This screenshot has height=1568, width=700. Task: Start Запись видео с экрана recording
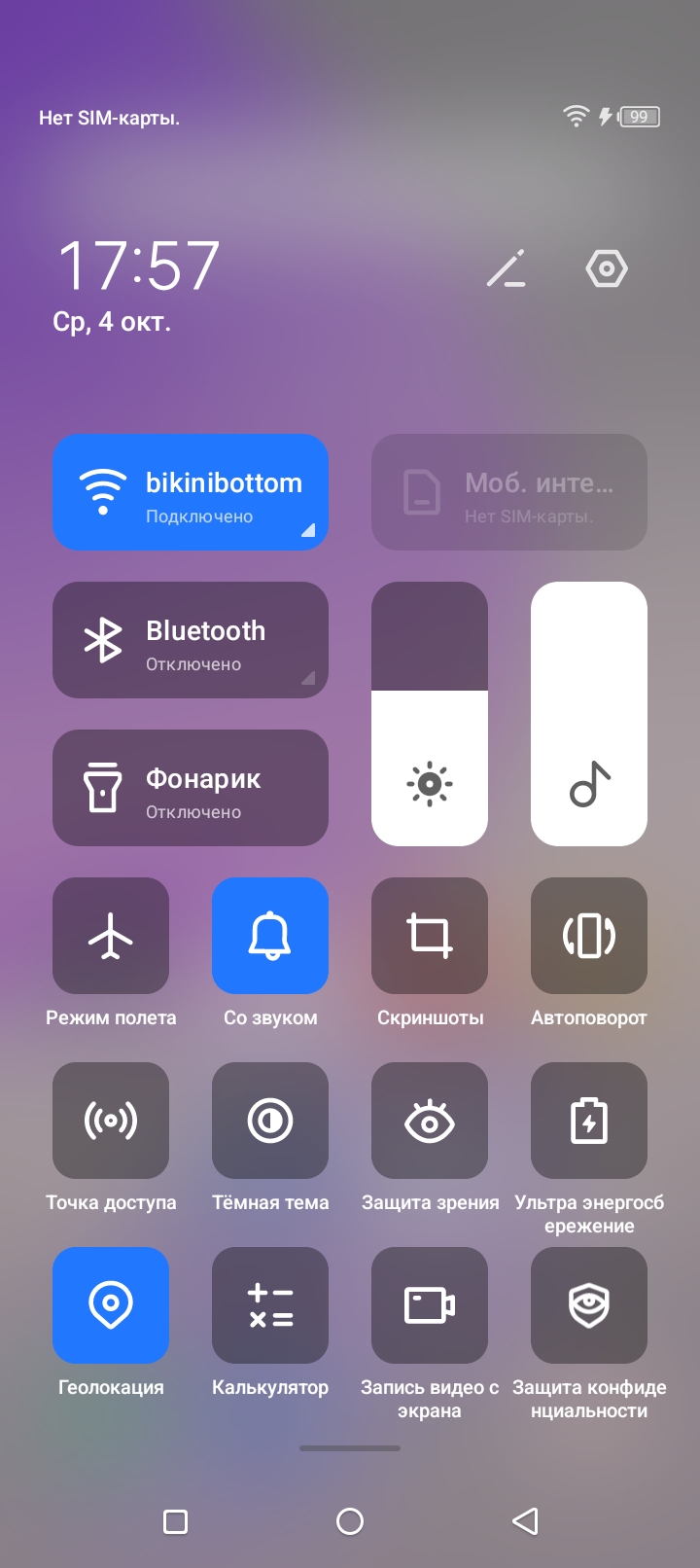pos(430,1305)
